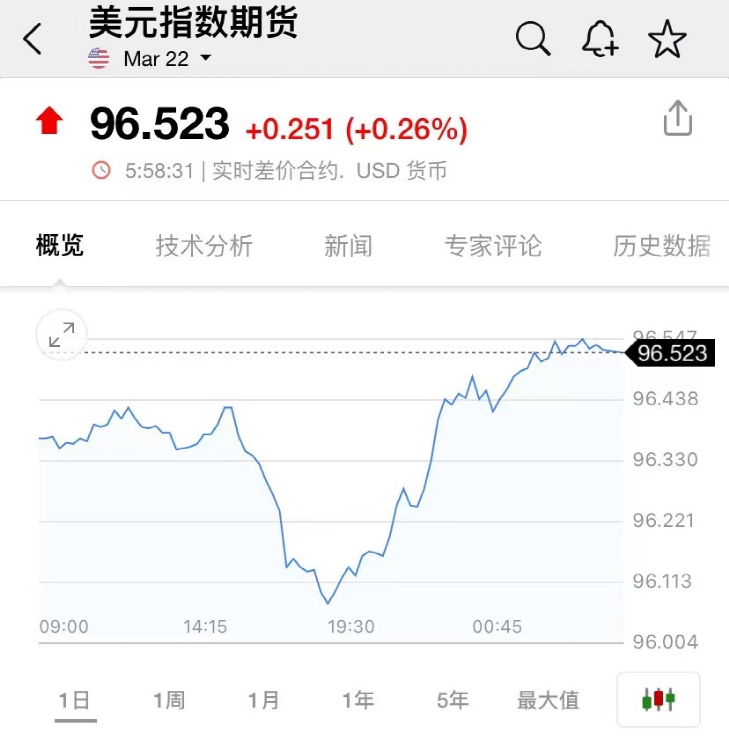Switch chart range to 1周
The height and width of the screenshot is (749, 729).
[x=169, y=701]
